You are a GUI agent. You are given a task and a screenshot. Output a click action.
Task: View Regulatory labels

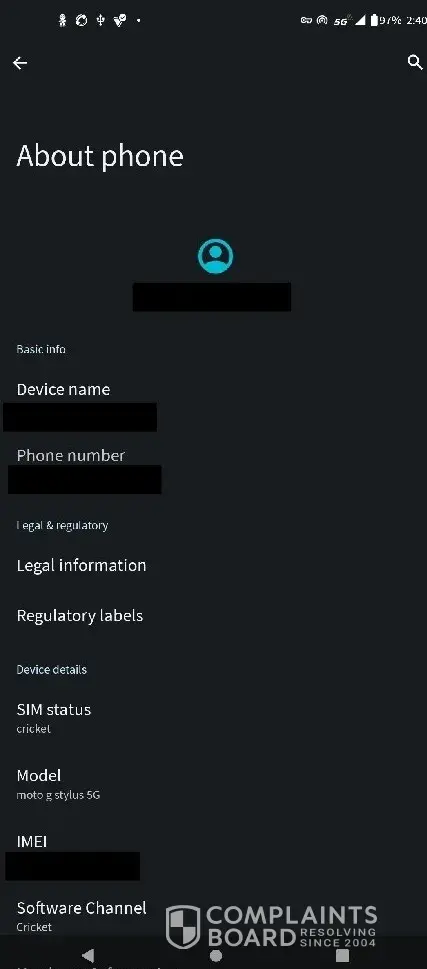[213, 616]
